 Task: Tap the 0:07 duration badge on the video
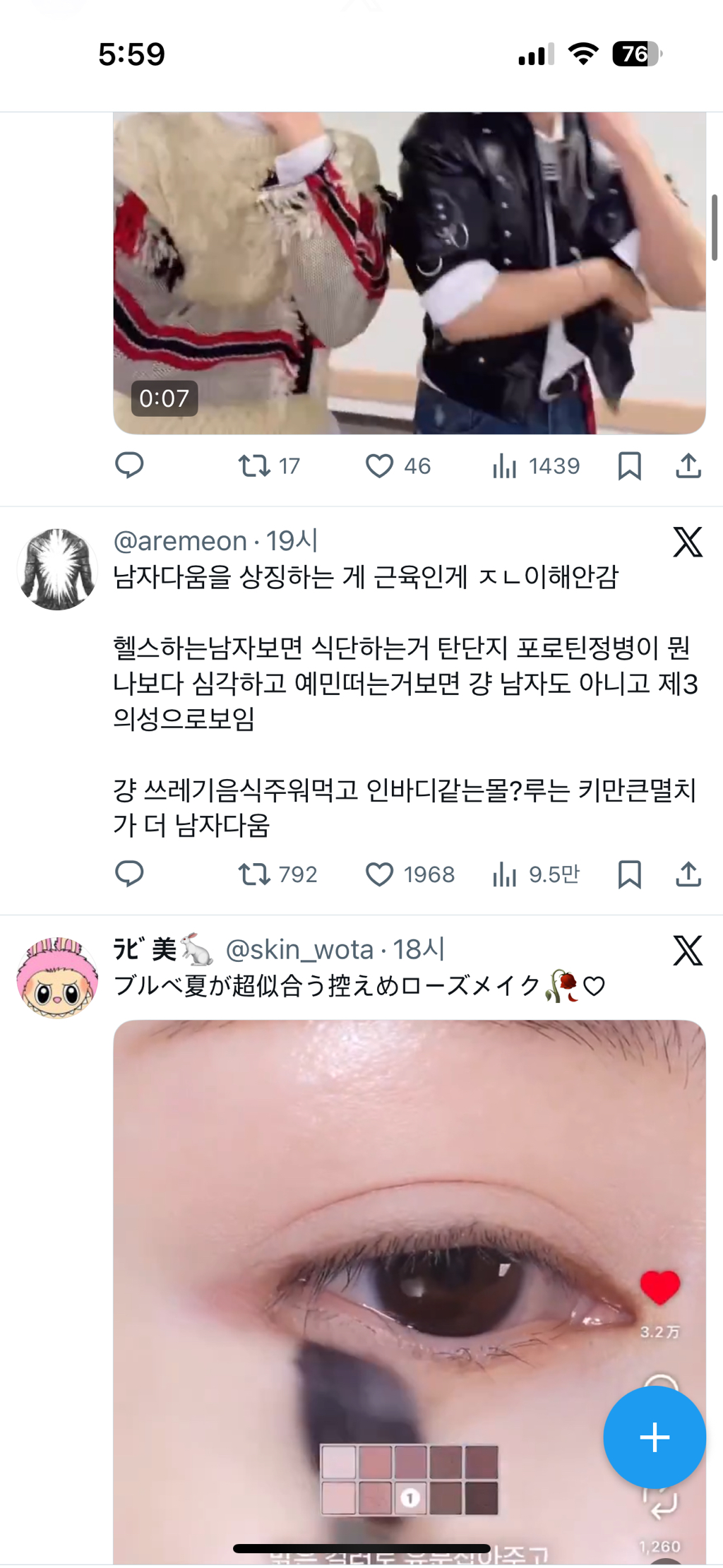165,399
